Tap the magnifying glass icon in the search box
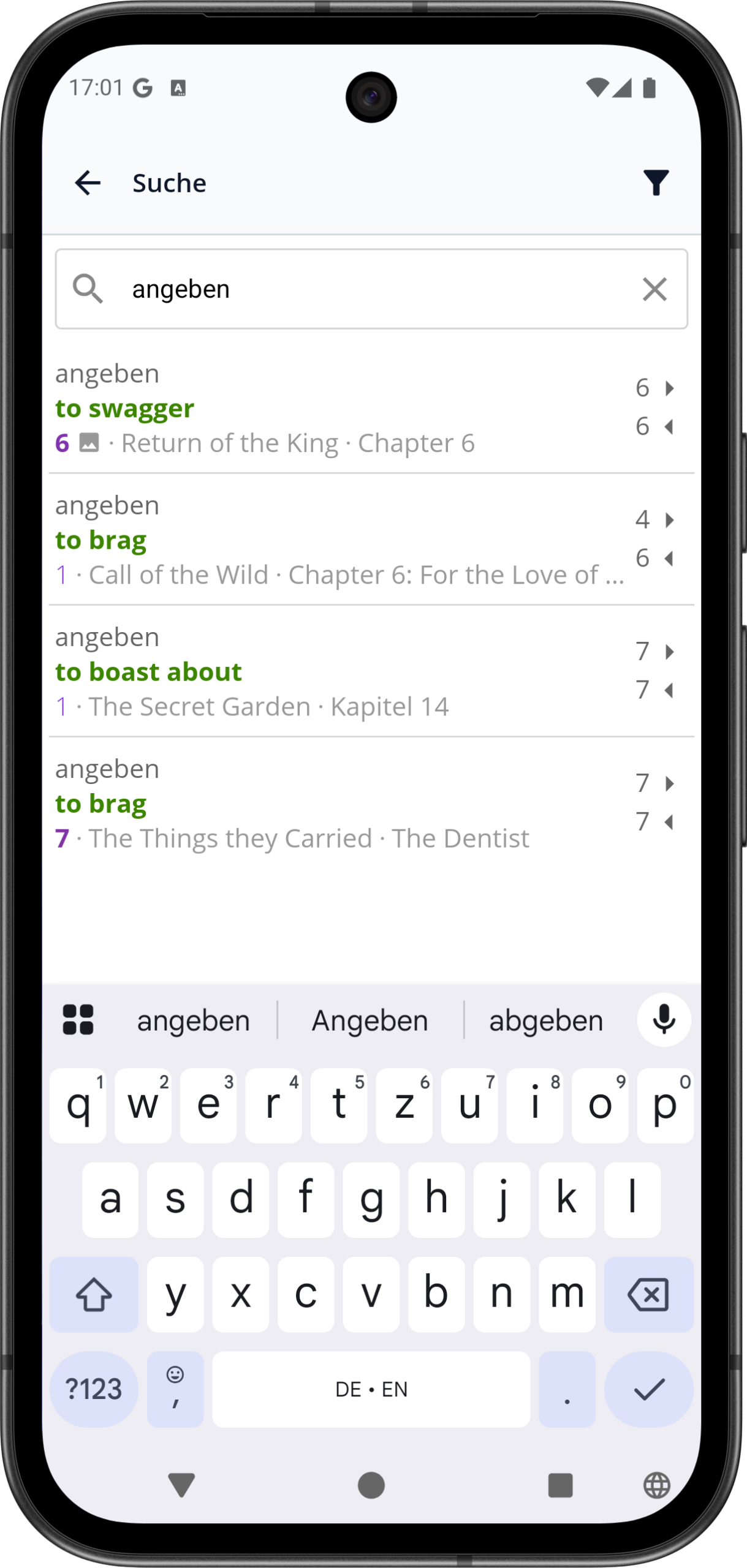The width and height of the screenshot is (747, 1568). 89,288
